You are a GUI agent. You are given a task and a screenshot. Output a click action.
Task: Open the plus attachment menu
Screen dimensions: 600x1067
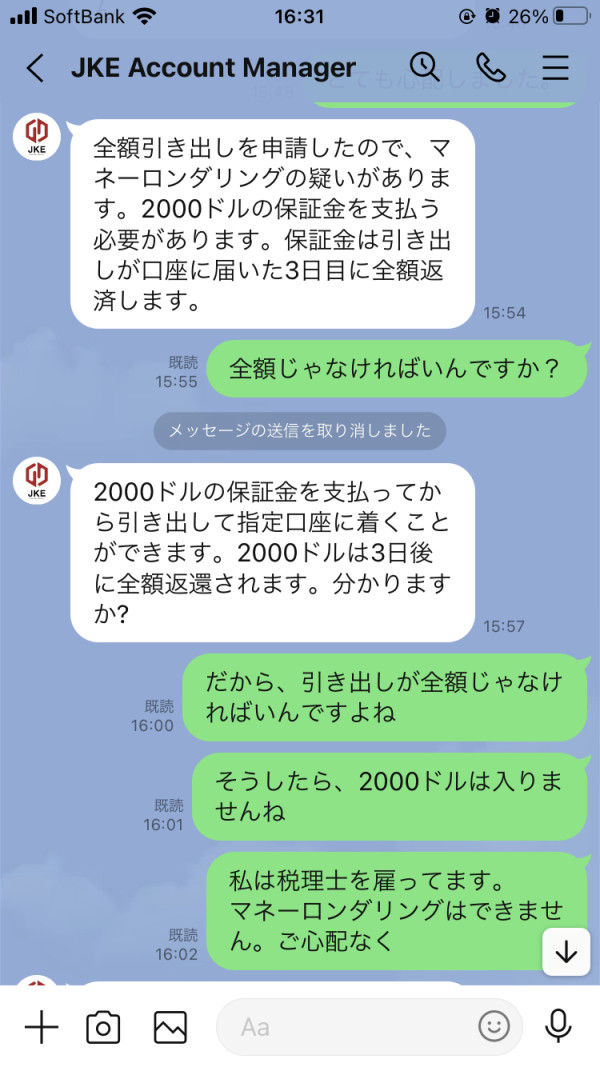click(x=41, y=1027)
